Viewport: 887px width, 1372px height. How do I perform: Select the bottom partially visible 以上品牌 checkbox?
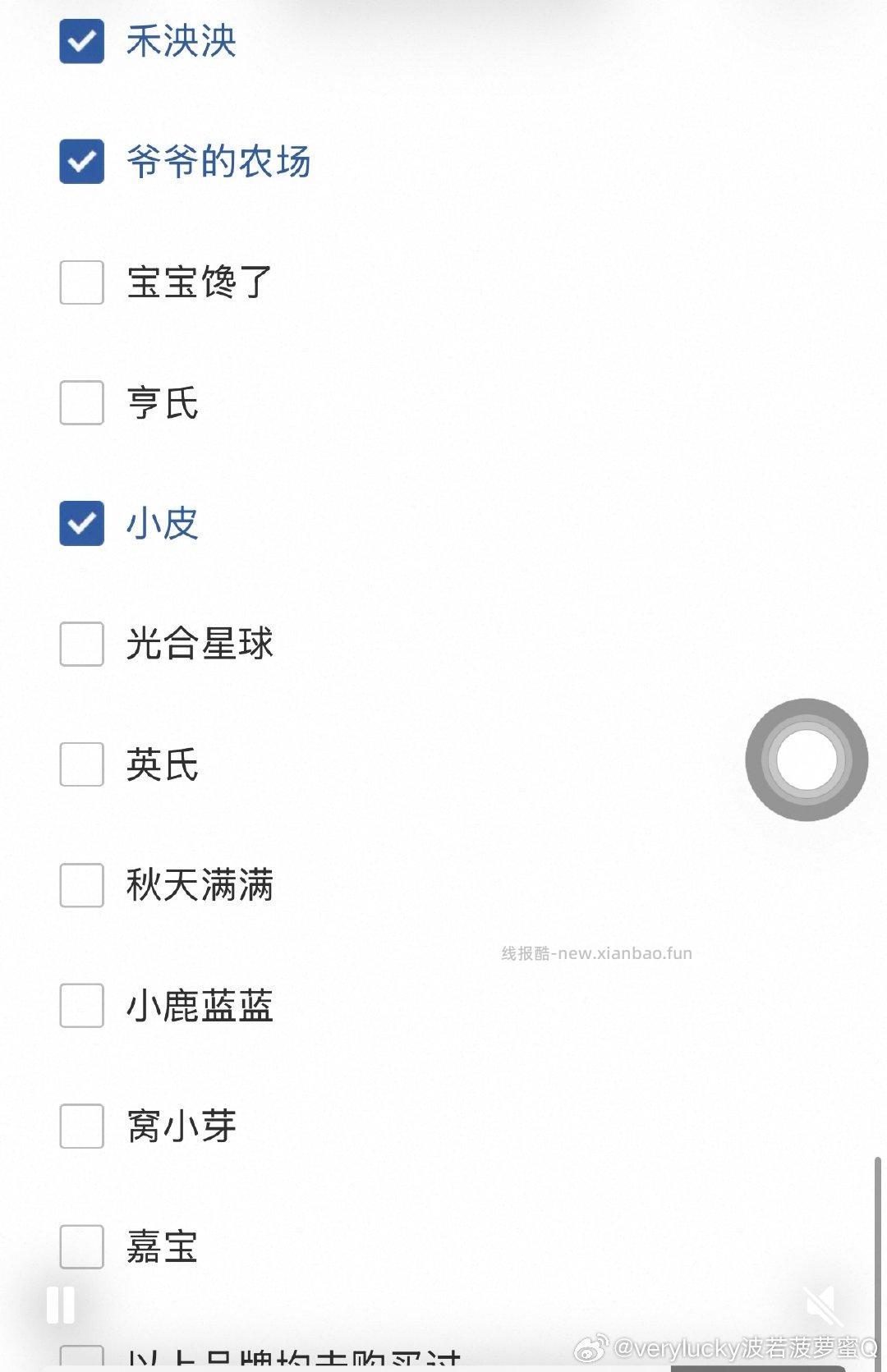(80, 1359)
